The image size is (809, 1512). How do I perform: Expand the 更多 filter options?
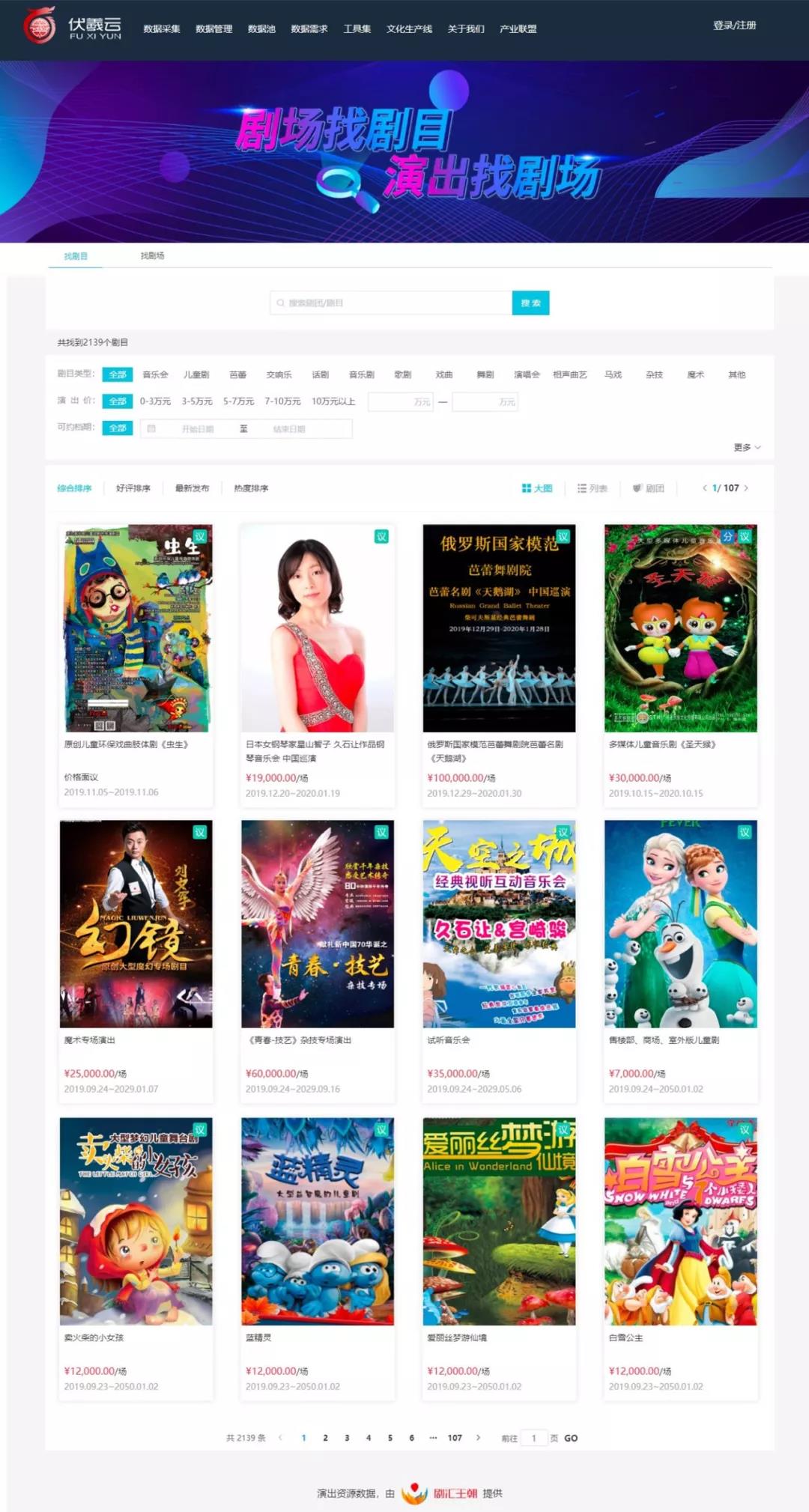click(x=747, y=447)
